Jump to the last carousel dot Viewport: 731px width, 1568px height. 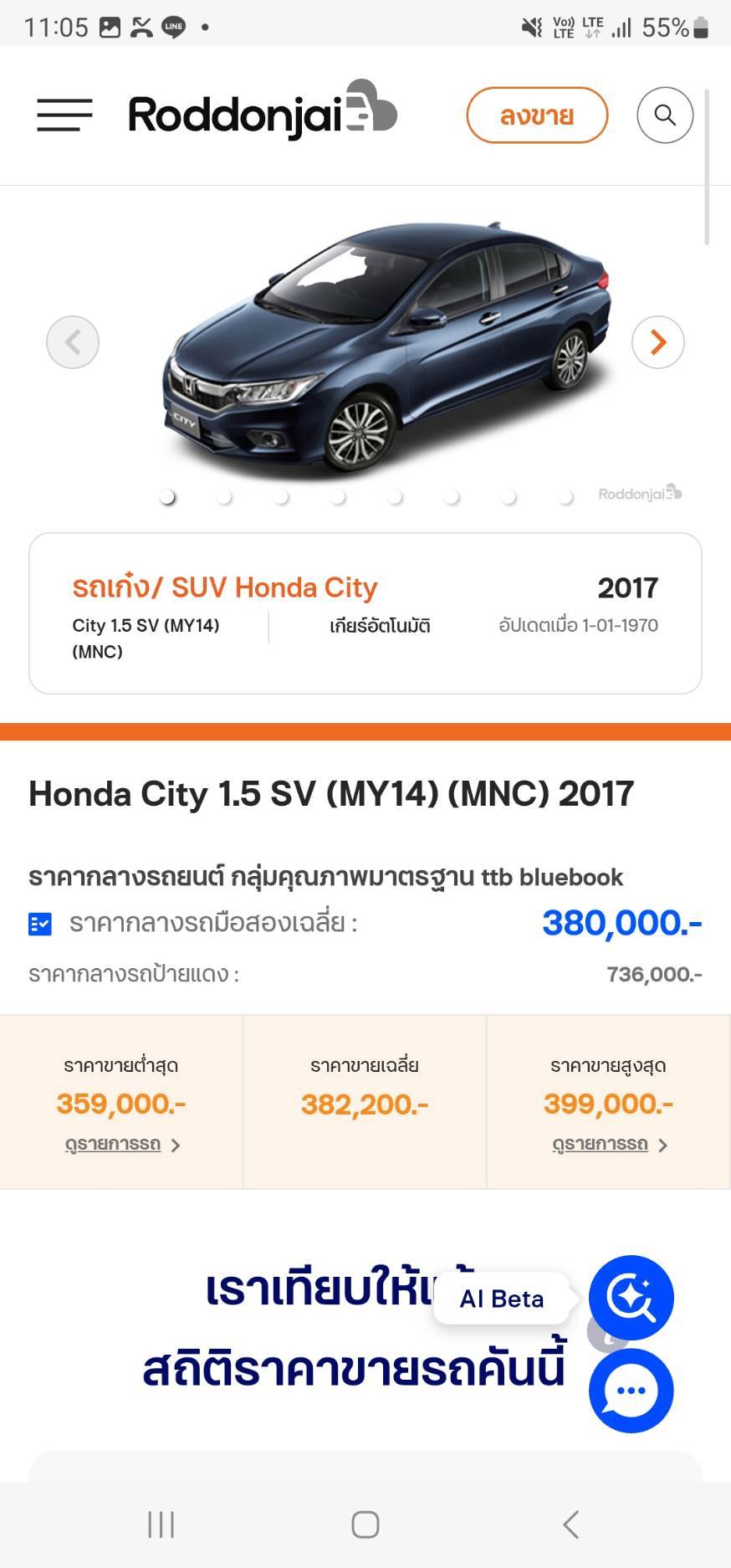565,497
